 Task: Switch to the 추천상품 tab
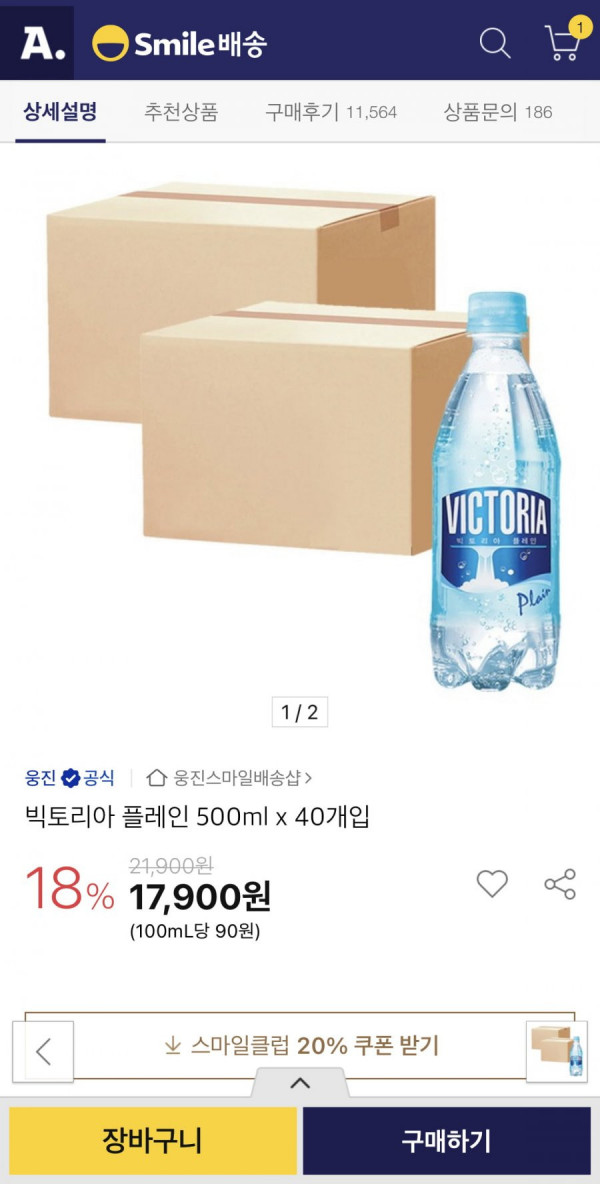click(x=181, y=112)
